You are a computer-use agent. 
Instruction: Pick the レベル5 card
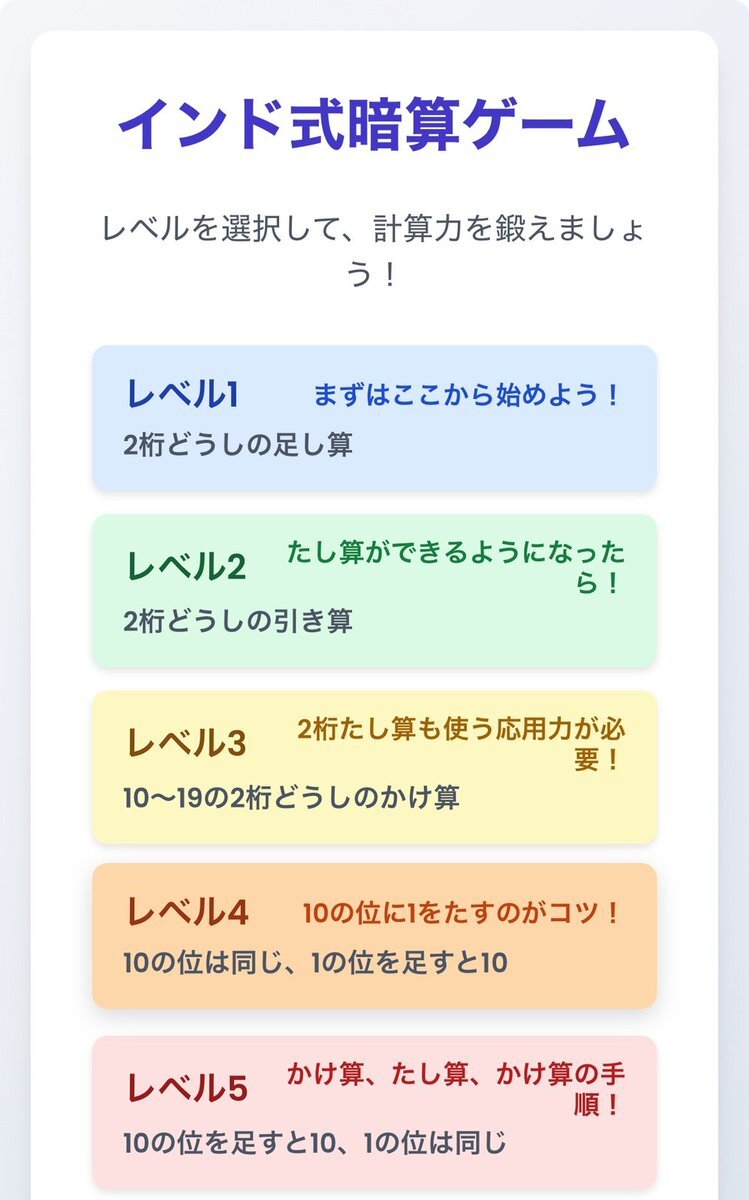(374, 1112)
